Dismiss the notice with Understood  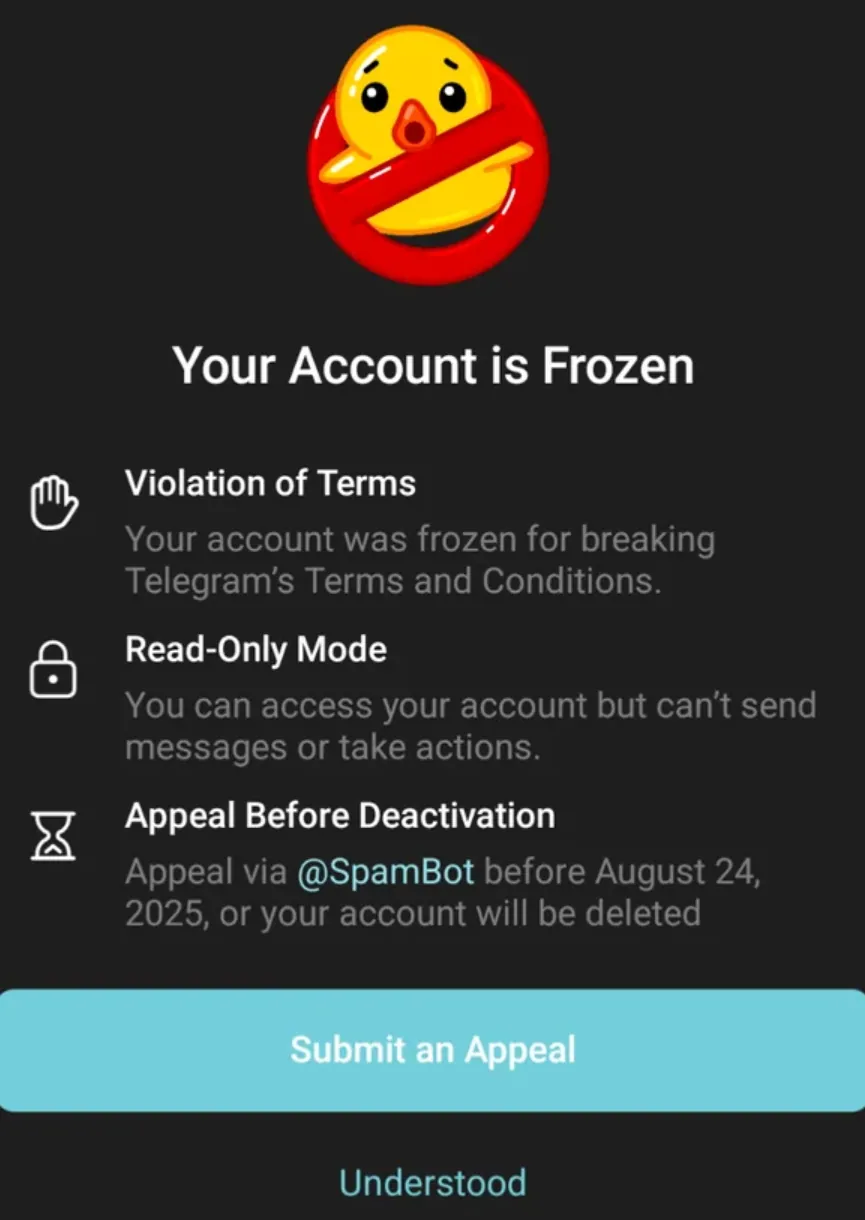tap(432, 1182)
